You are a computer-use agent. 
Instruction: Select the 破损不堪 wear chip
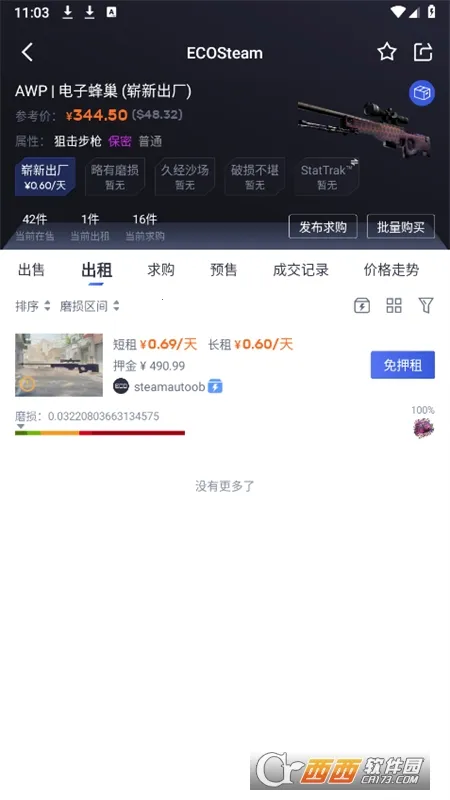tap(255, 177)
